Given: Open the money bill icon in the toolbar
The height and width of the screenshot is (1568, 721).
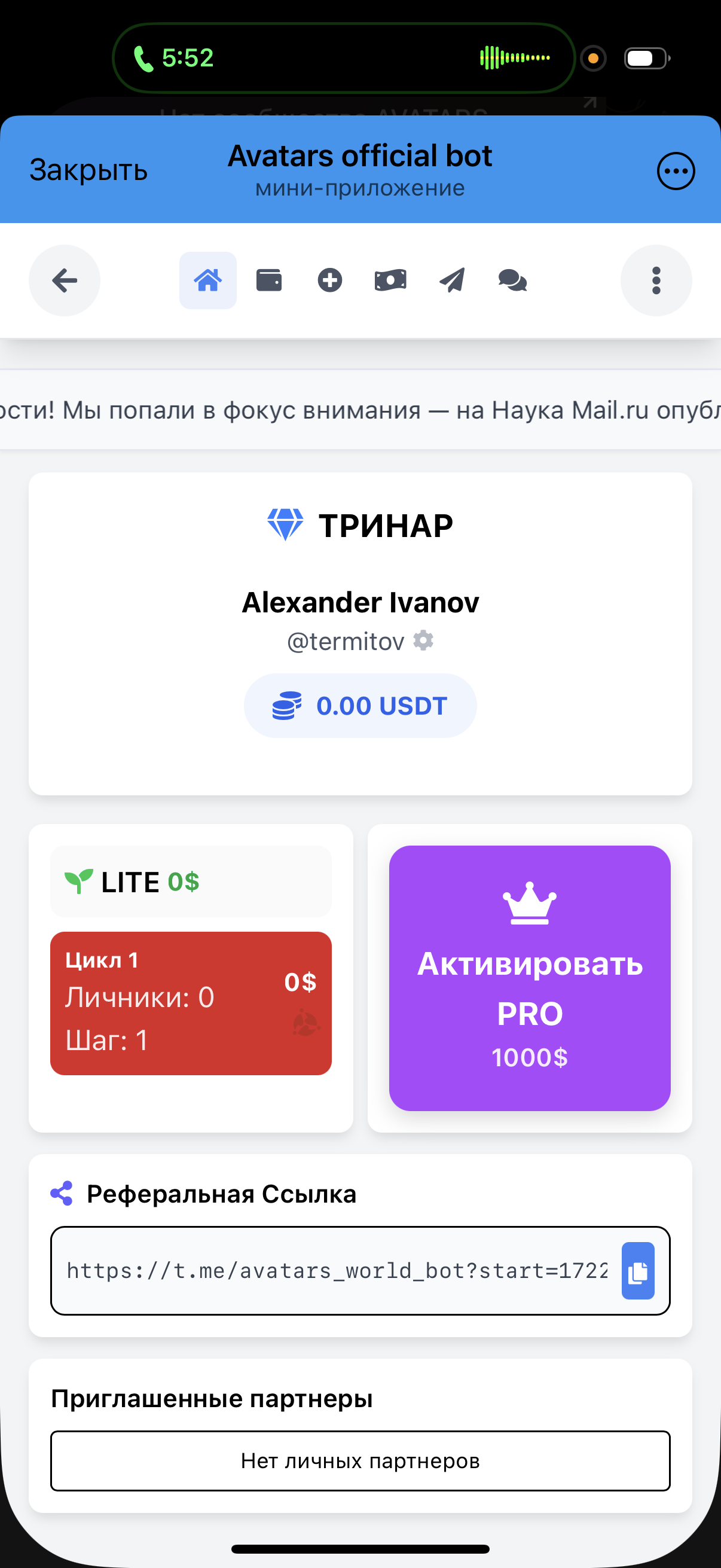Looking at the screenshot, I should (390, 280).
